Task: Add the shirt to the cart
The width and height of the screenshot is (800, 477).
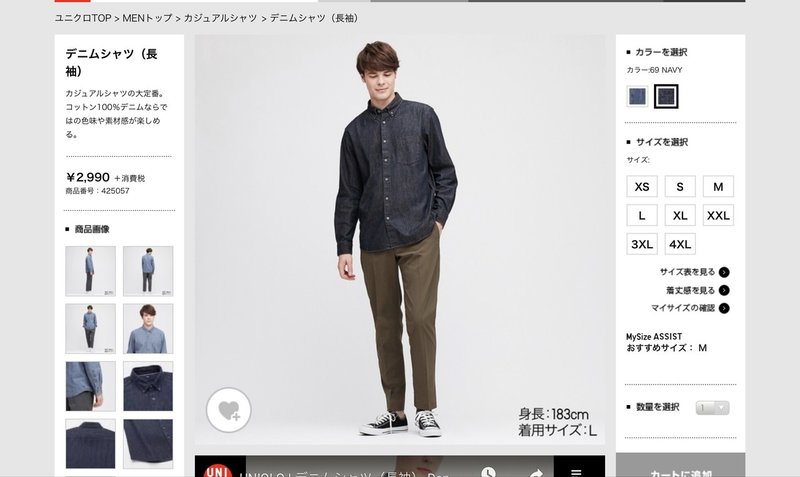Action: [x=680, y=468]
